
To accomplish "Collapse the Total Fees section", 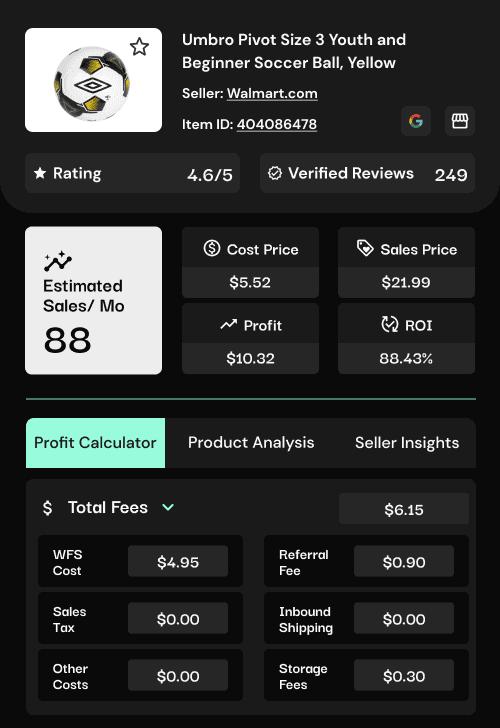I will pos(168,507).
